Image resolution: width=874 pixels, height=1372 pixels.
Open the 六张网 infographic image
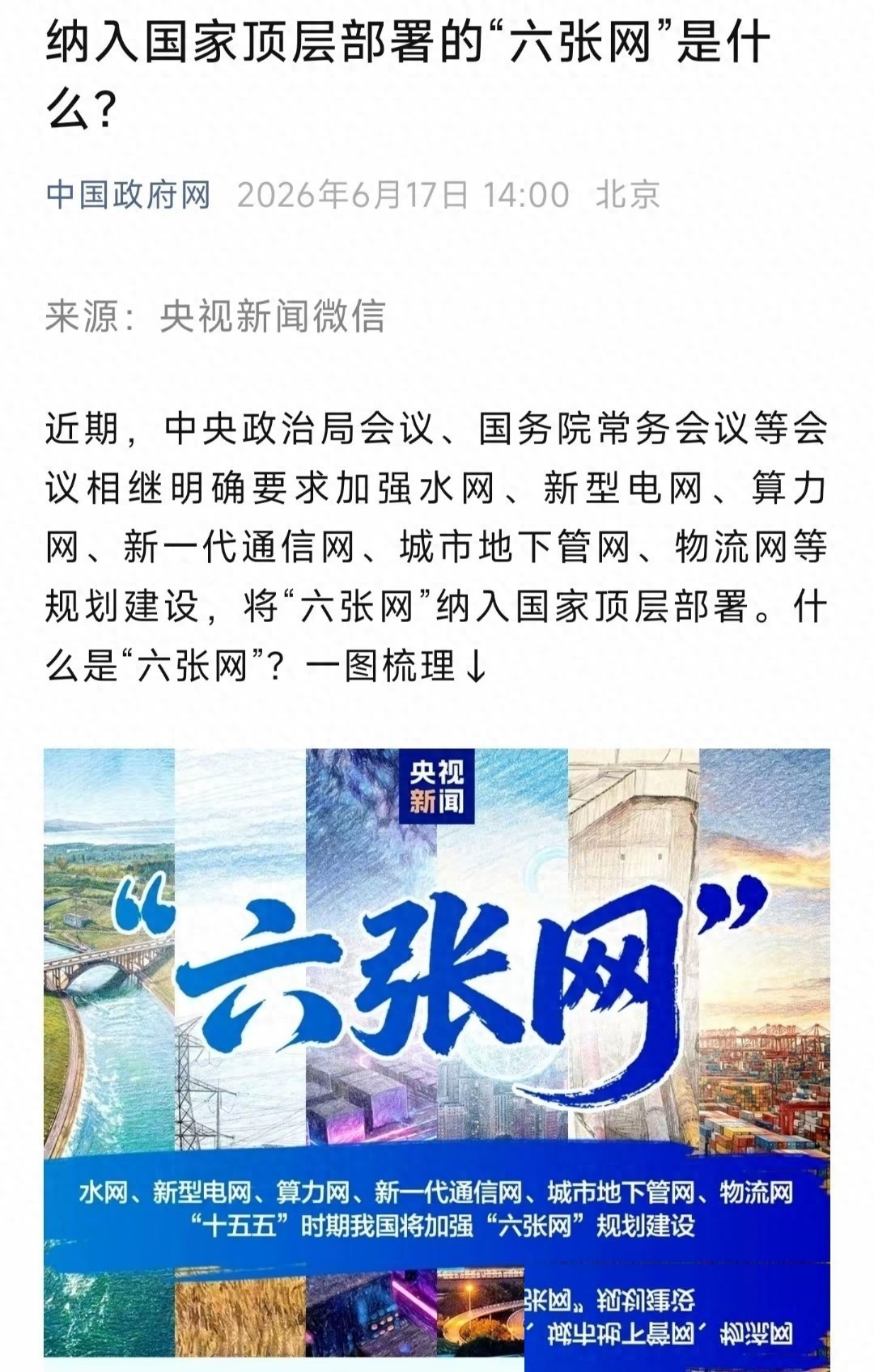(x=437, y=1060)
